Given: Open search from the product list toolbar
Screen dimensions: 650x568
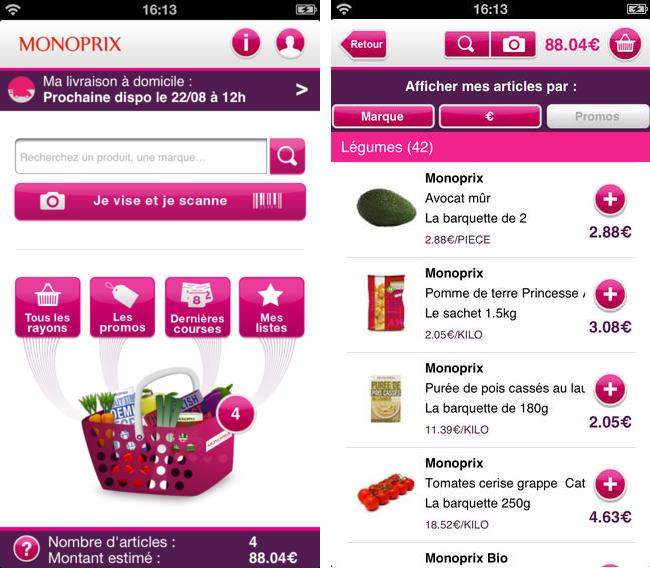Looking at the screenshot, I should [x=467, y=45].
